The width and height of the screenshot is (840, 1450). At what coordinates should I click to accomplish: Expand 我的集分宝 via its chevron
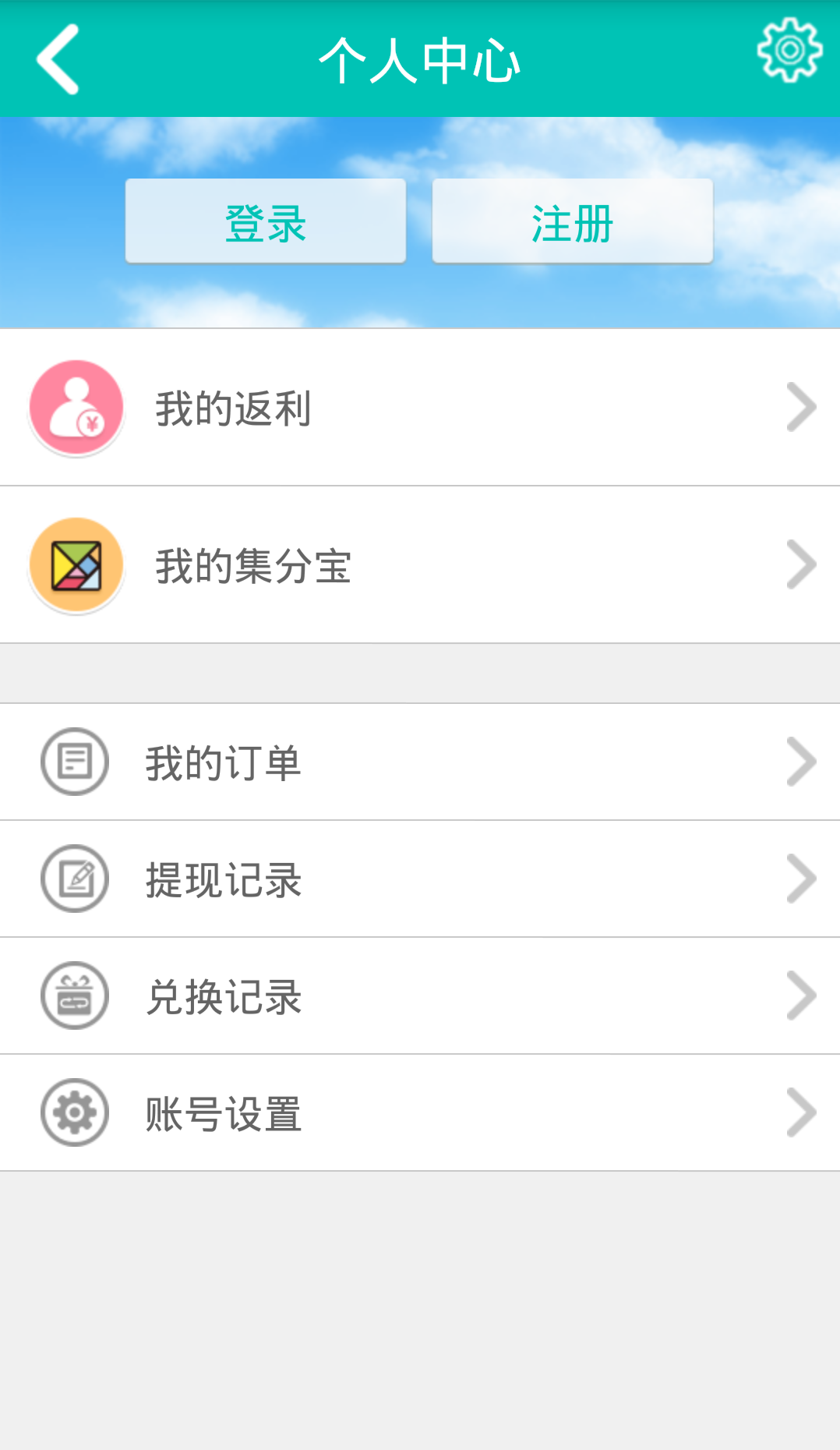point(801,565)
